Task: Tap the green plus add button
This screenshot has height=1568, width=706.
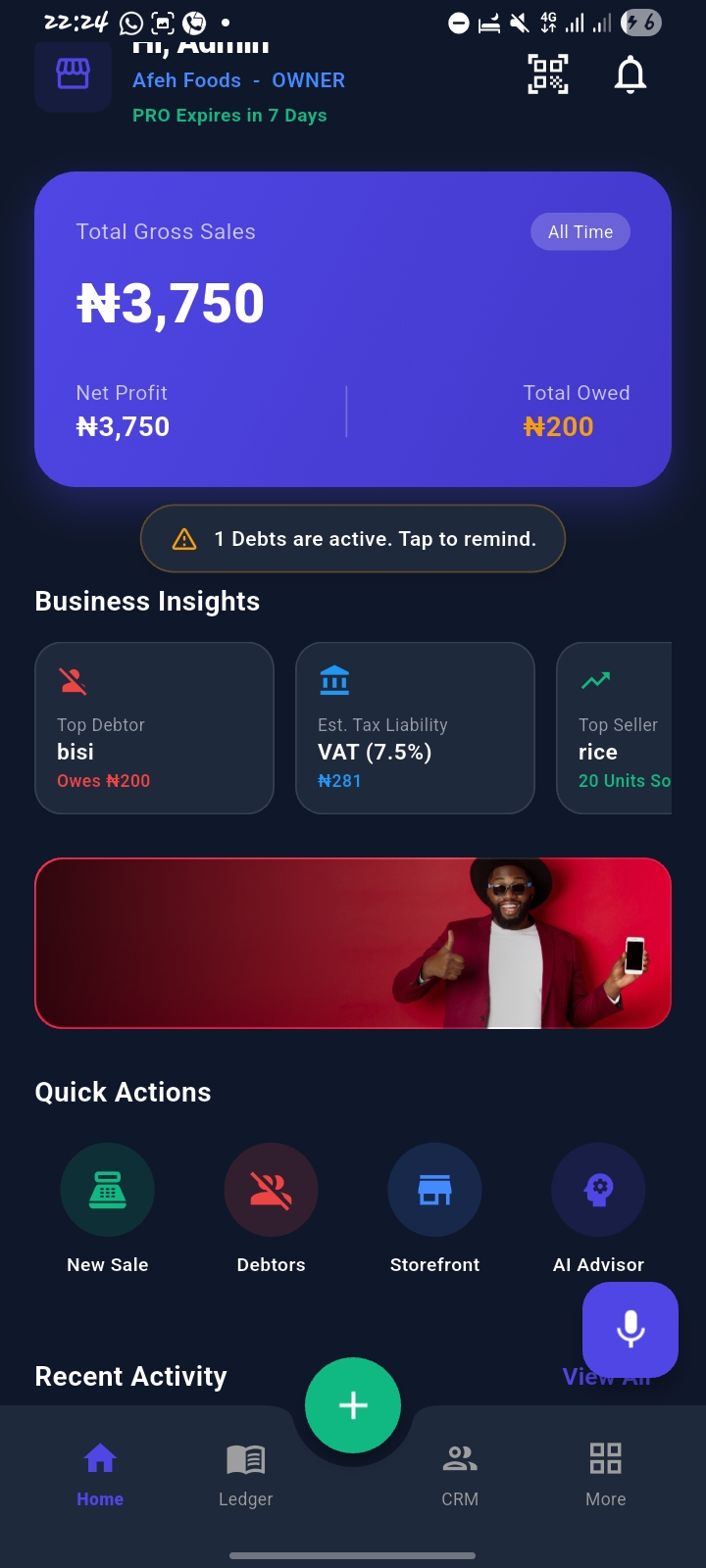Action: (x=353, y=1405)
